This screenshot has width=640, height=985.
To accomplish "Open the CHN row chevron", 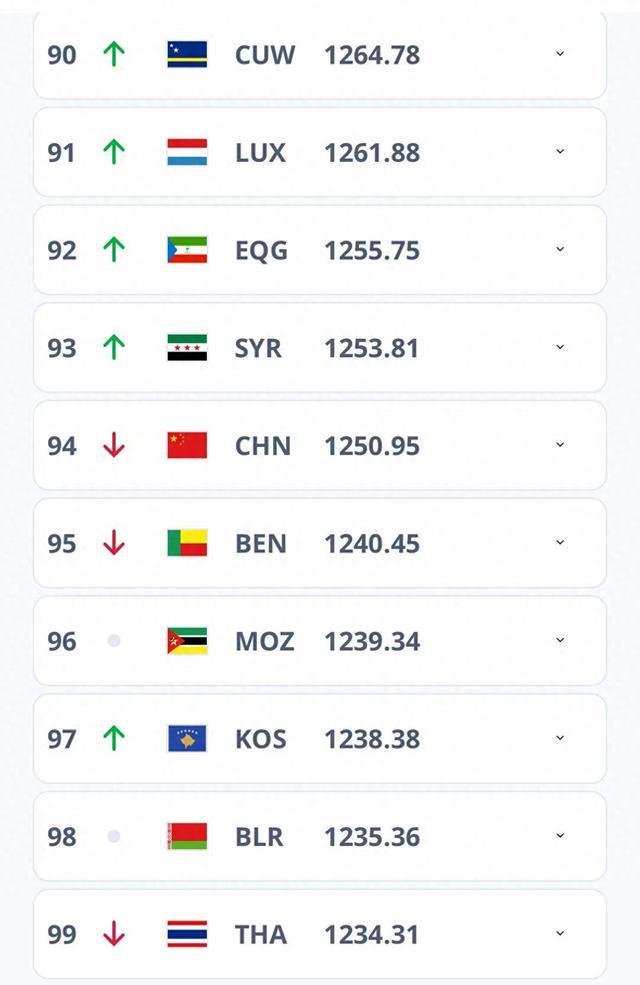I will pos(560,445).
